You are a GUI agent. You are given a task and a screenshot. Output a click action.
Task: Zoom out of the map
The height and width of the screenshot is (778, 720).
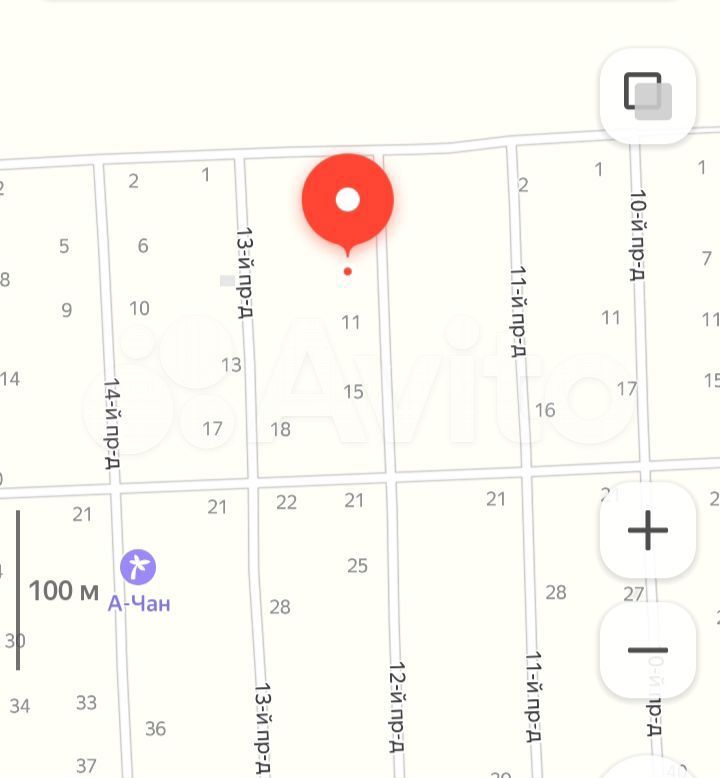coord(647,650)
